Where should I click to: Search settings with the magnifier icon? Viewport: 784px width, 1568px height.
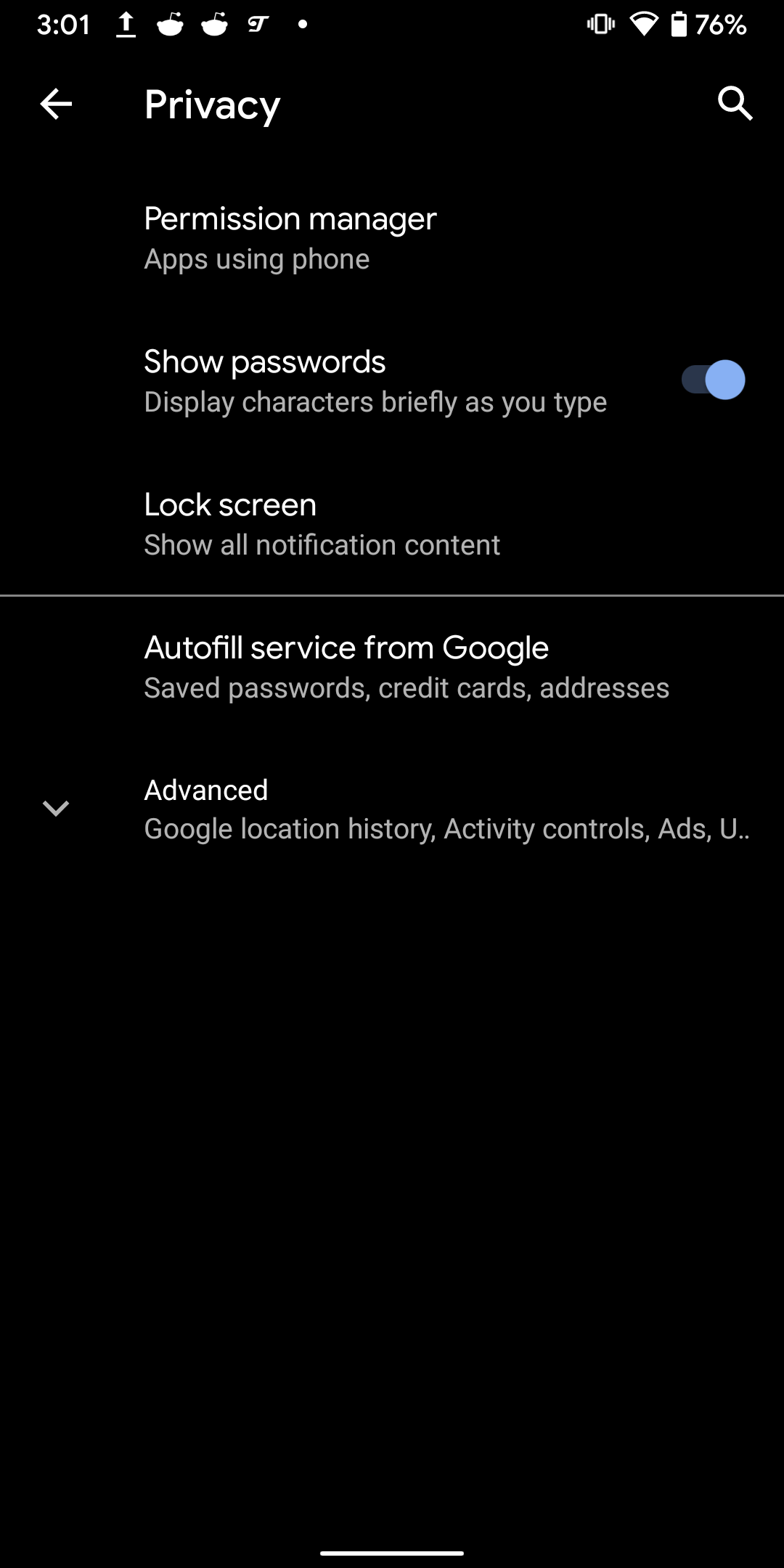[735, 103]
